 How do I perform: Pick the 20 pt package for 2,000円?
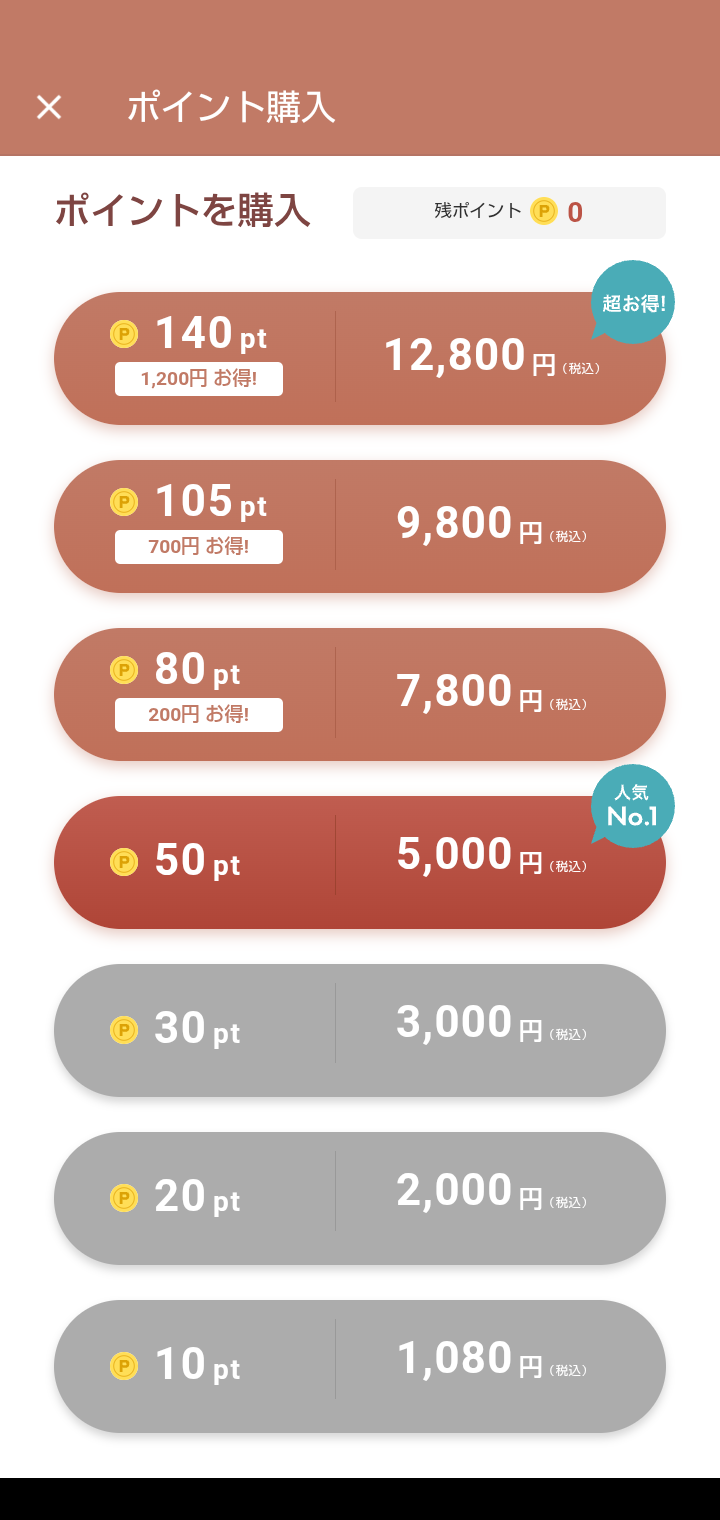click(x=360, y=1198)
